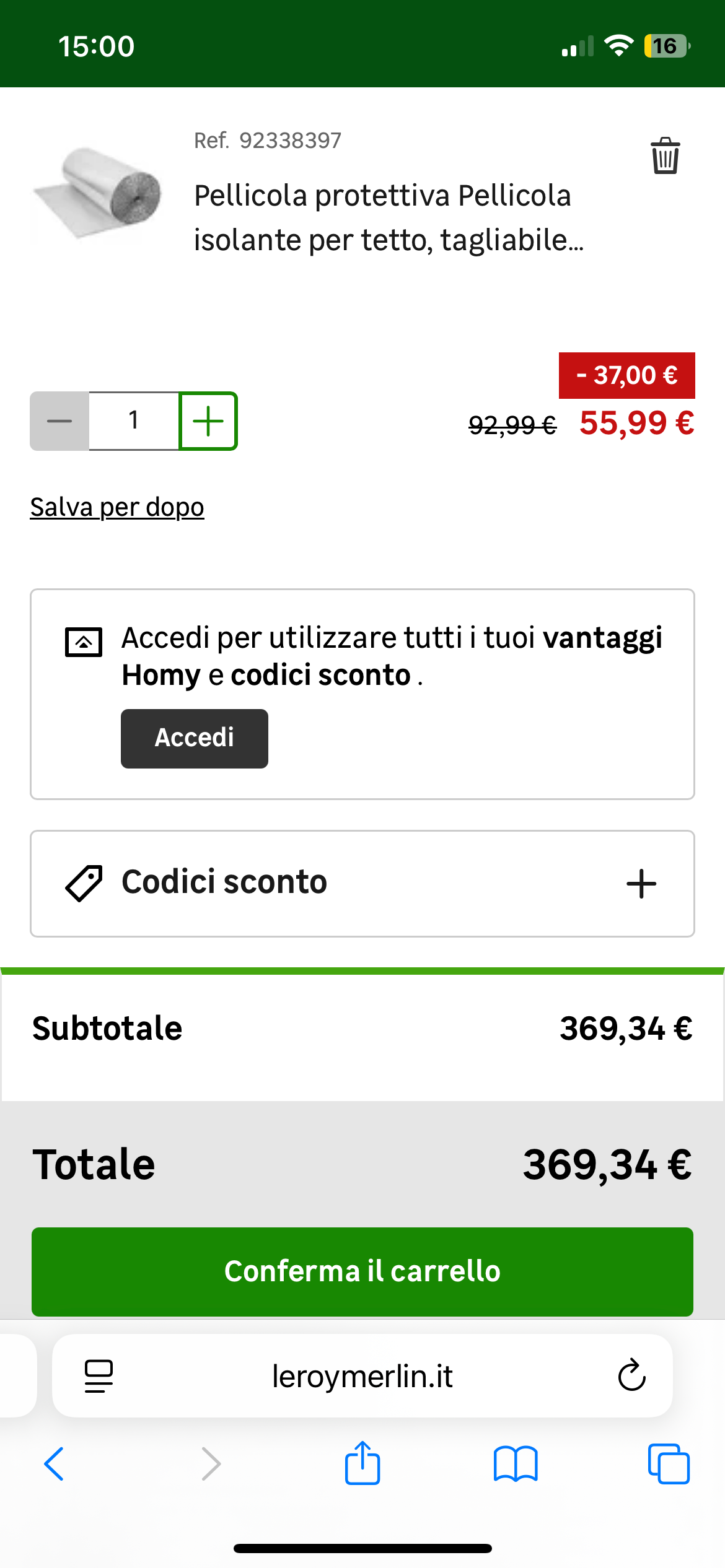Open Safari bookmarks

tap(516, 1464)
